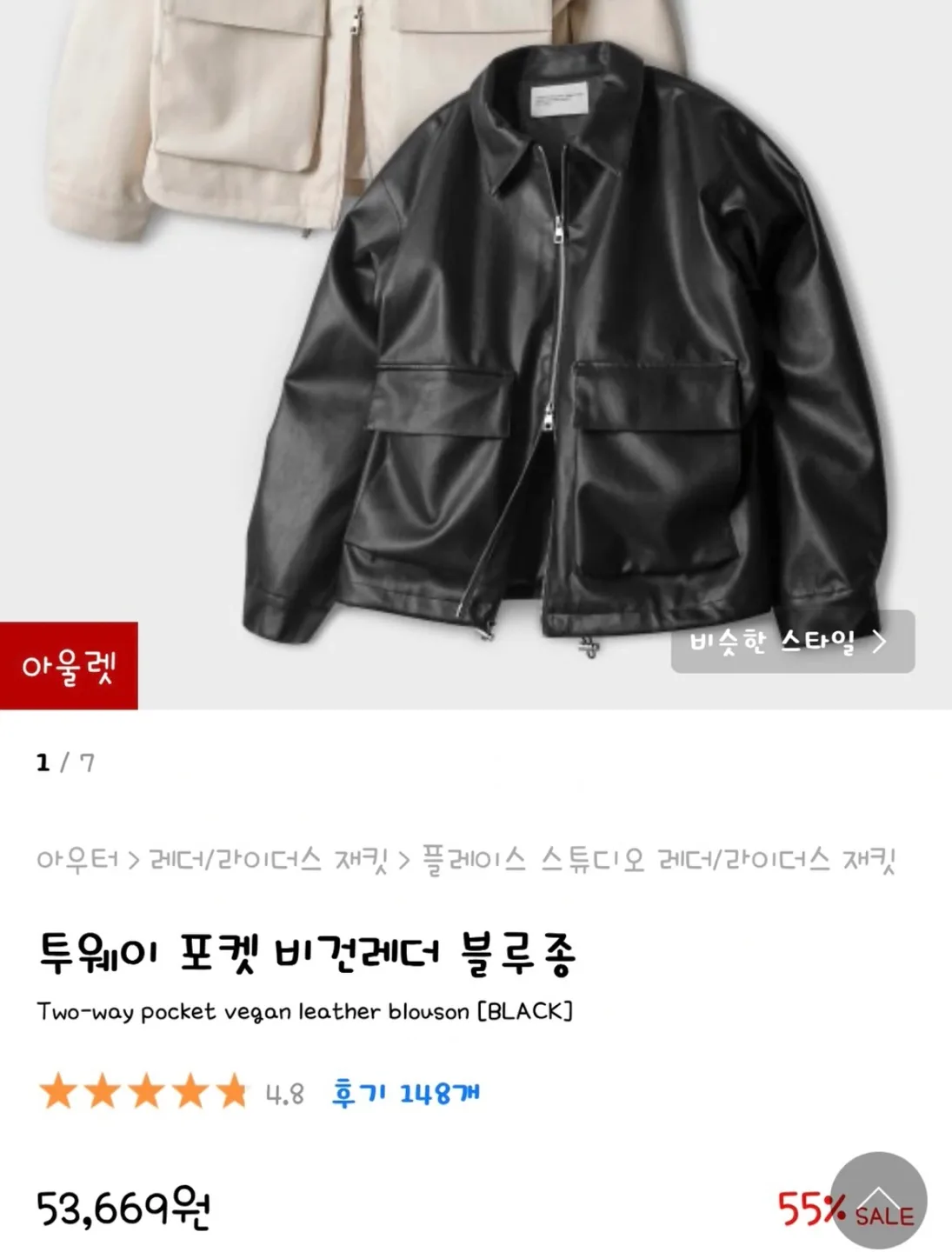Image resolution: width=952 pixels, height=1252 pixels.
Task: Click the red 아울렛 outlet badge
Action: click(x=70, y=665)
